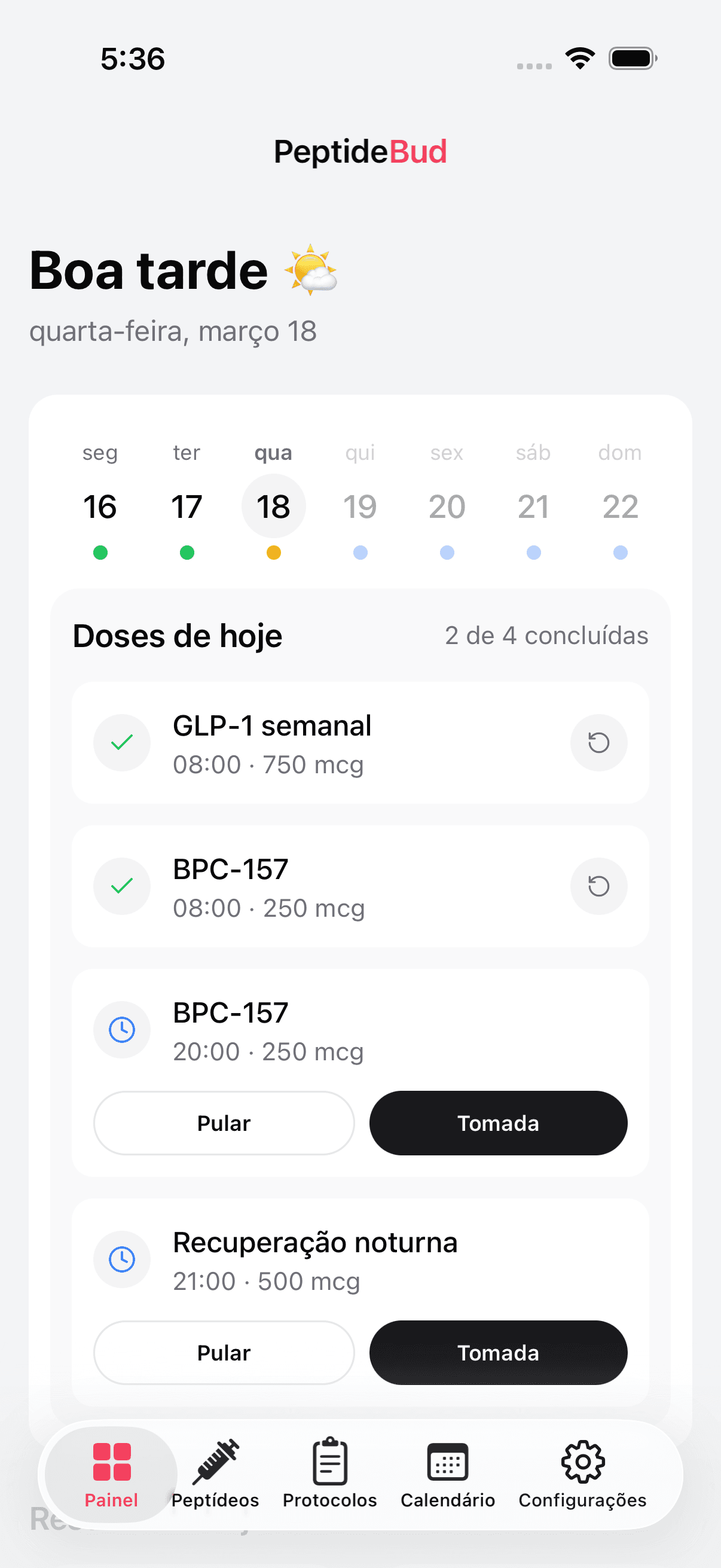721x1568 pixels.
Task: Skip the Recuperação noturna dose with Pular
Action: 224,1353
